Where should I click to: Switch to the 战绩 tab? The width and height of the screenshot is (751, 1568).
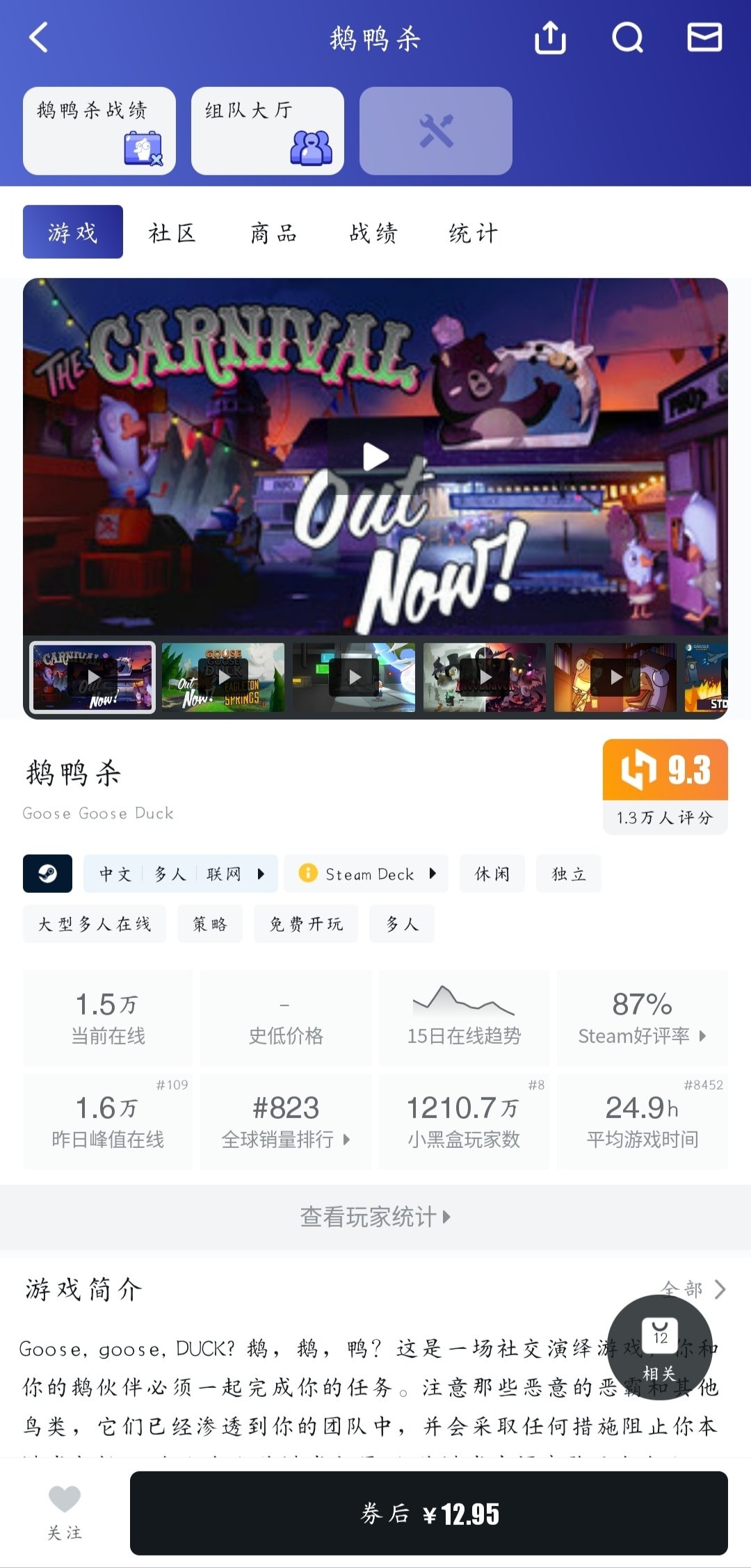coord(373,232)
